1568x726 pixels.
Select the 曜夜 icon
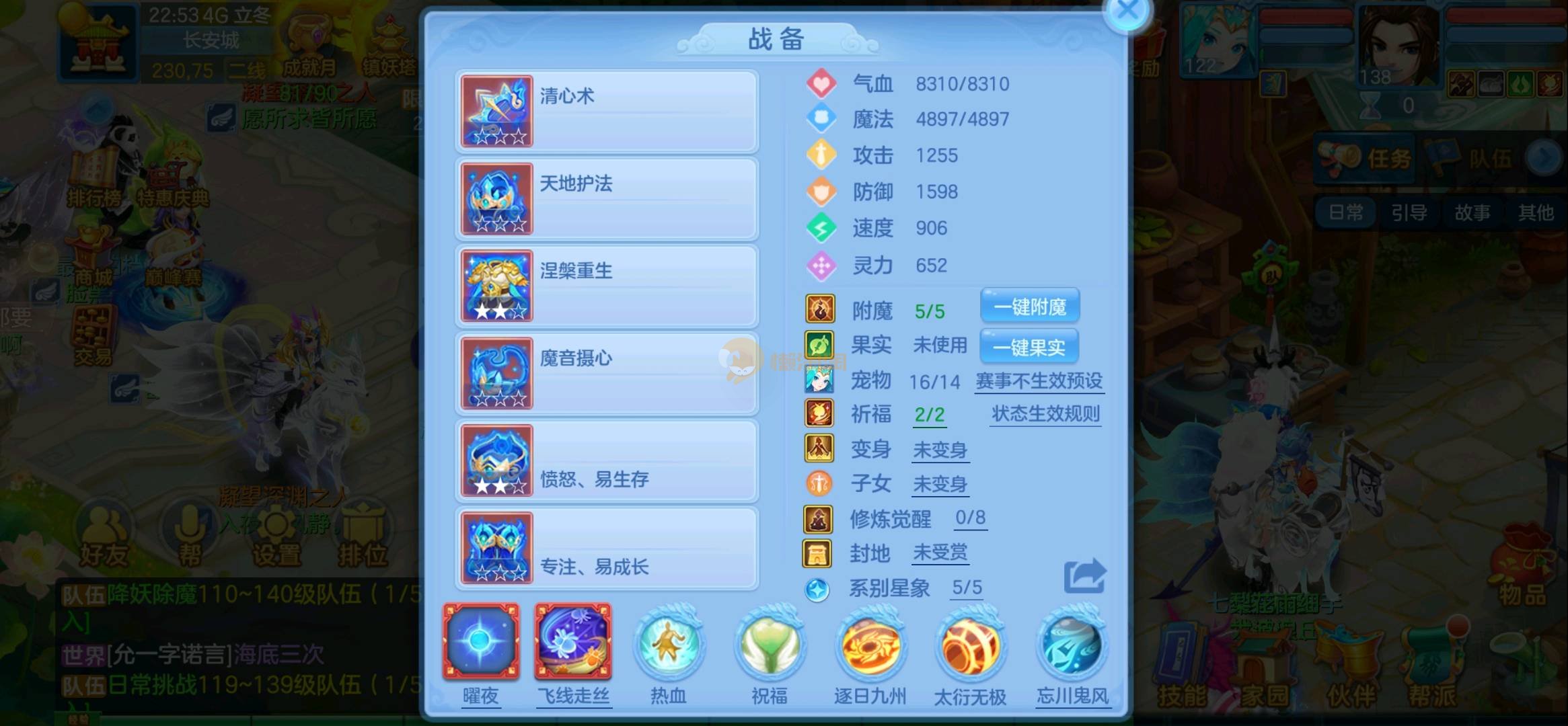(480, 642)
